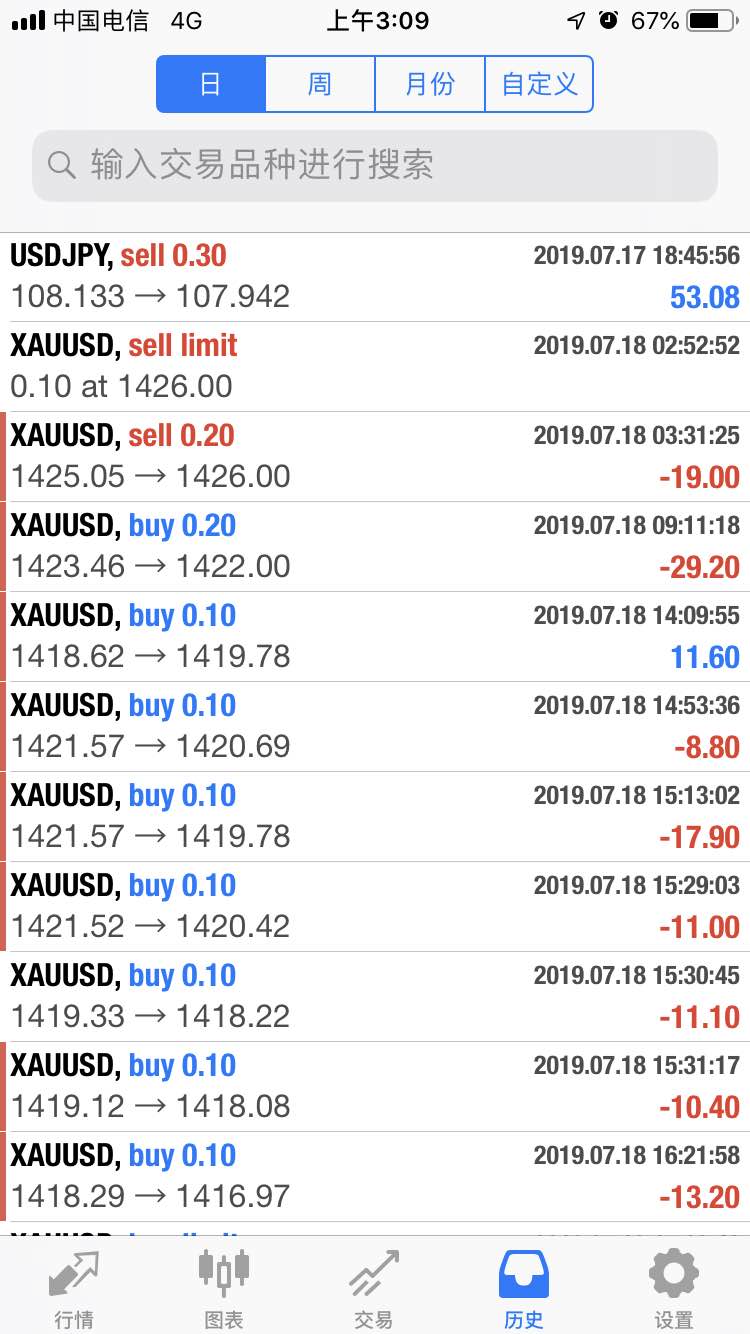Open the XAUUSD sell limit order
This screenshot has height=1334, width=750.
[x=375, y=366]
